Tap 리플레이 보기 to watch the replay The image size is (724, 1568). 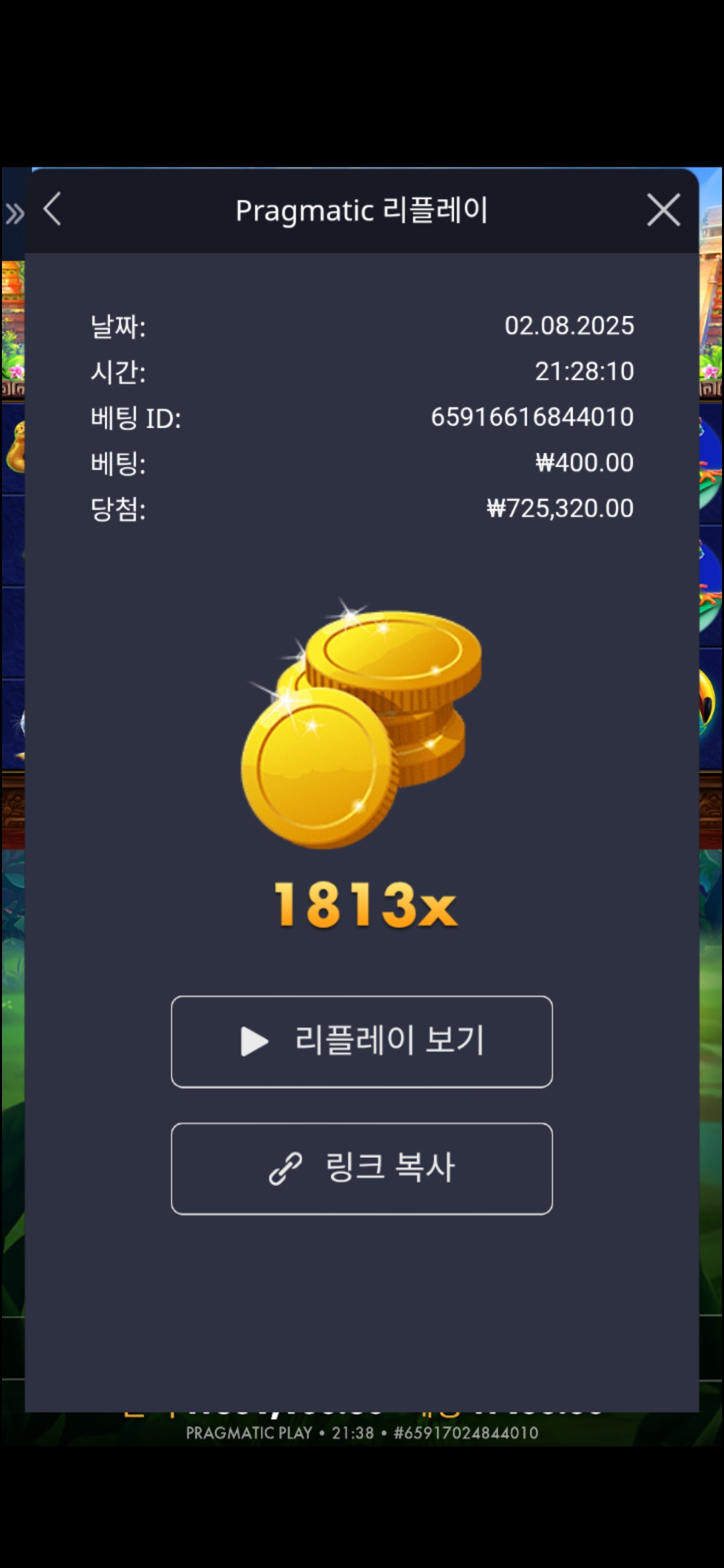(362, 1041)
